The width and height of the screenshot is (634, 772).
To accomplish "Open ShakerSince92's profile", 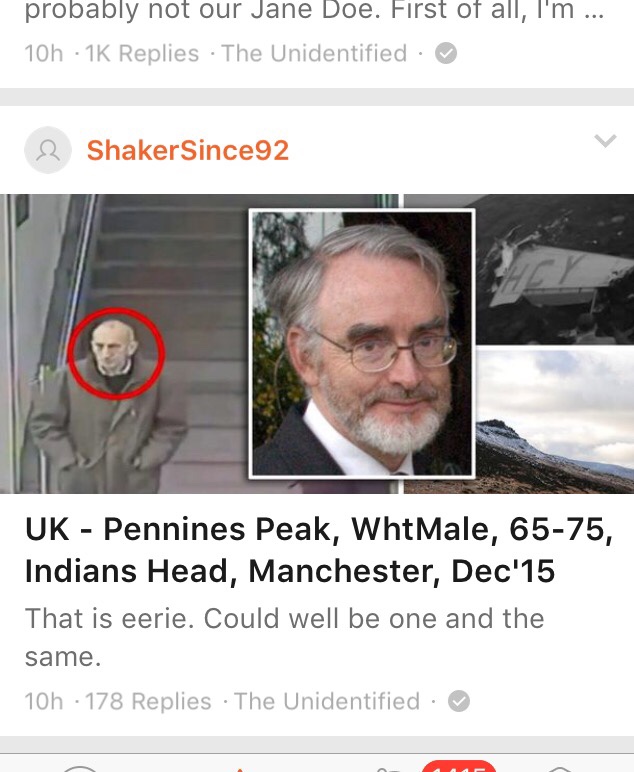I will coord(187,150).
